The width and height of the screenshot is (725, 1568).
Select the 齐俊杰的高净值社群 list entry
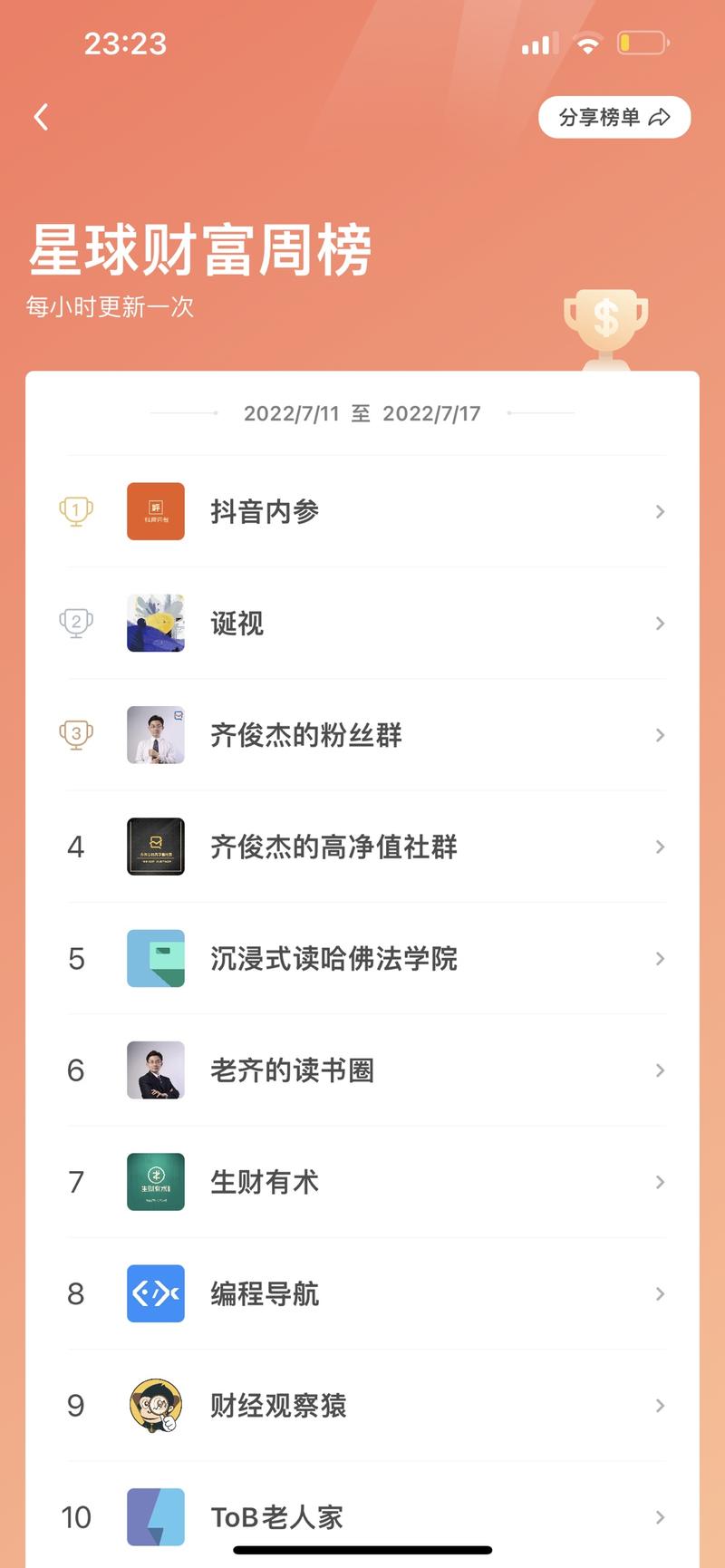coord(362,847)
